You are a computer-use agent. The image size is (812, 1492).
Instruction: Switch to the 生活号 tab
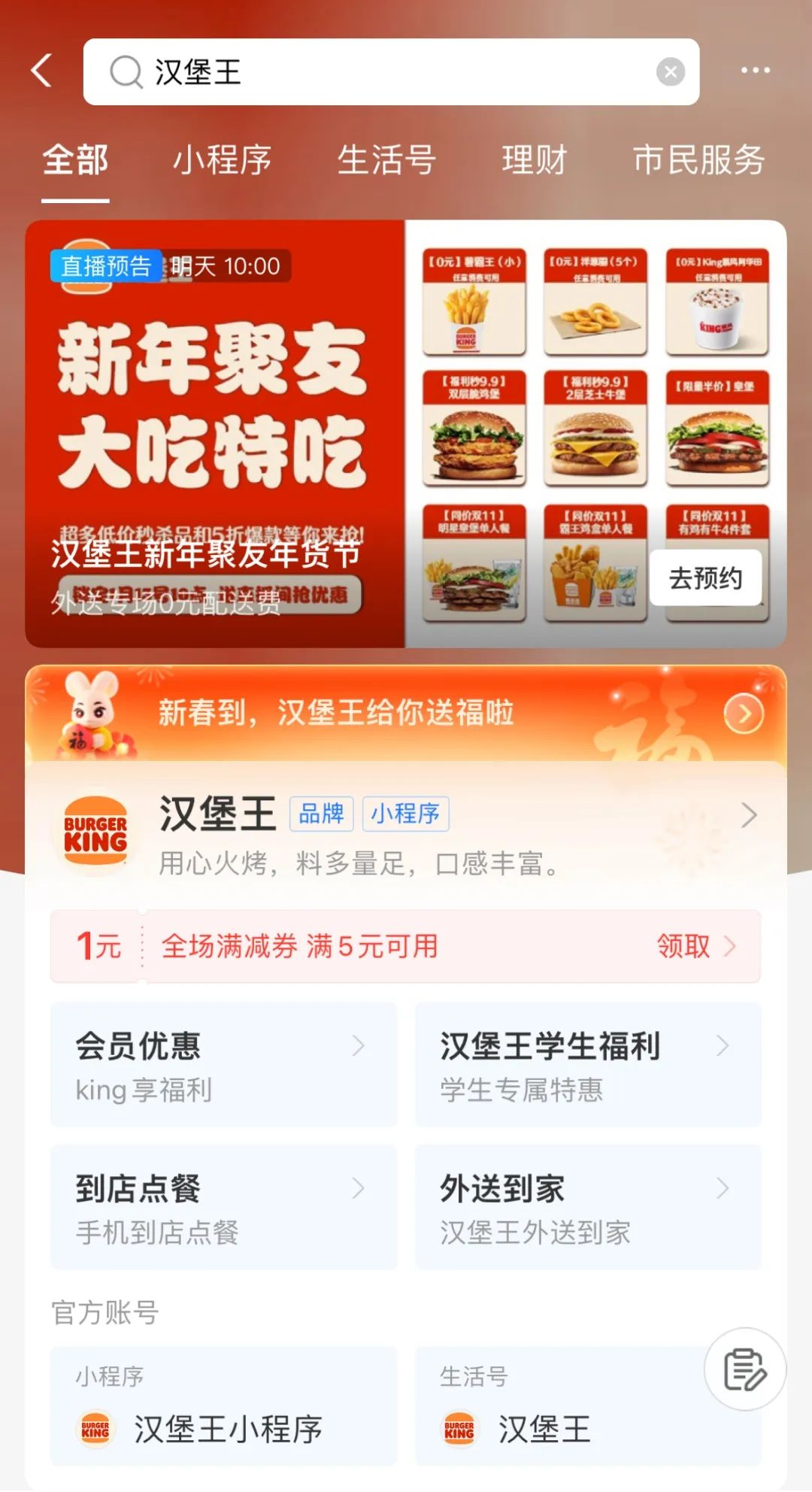386,160
